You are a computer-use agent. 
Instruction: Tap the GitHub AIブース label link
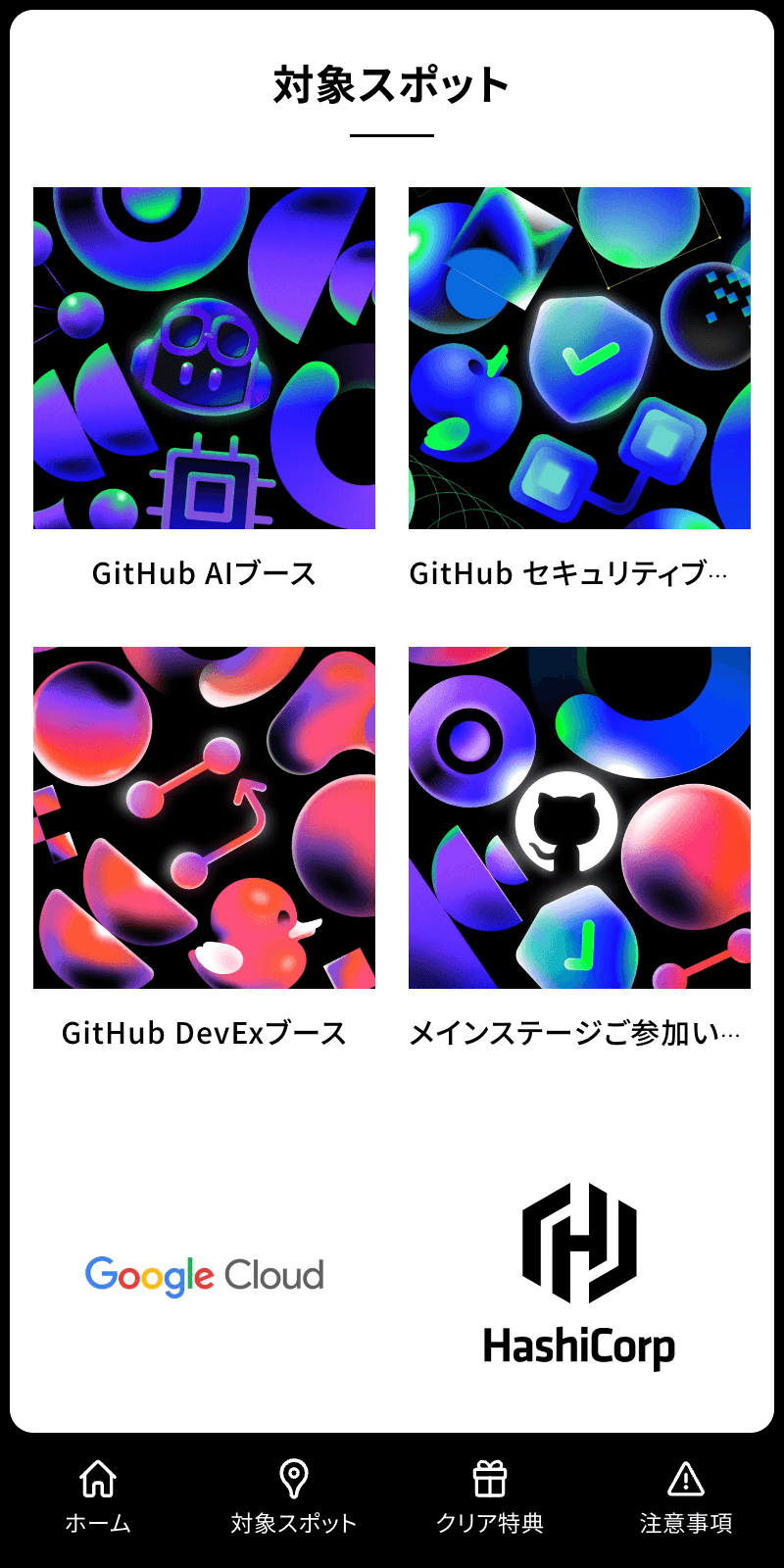[204, 574]
